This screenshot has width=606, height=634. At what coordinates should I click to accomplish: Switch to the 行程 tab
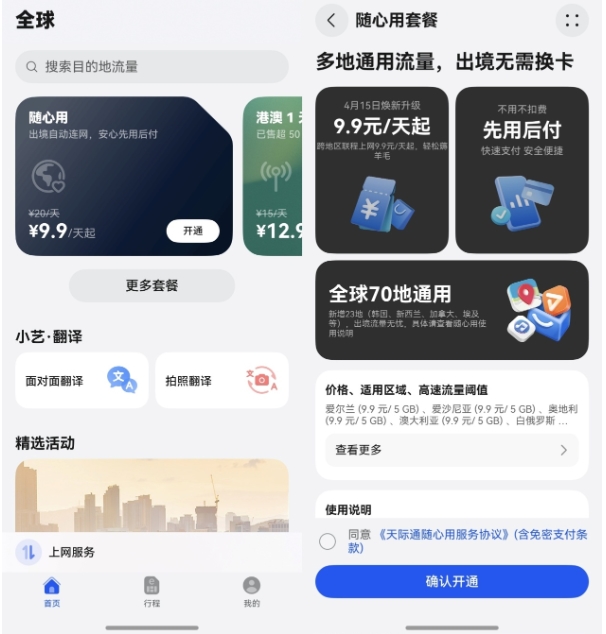click(152, 592)
